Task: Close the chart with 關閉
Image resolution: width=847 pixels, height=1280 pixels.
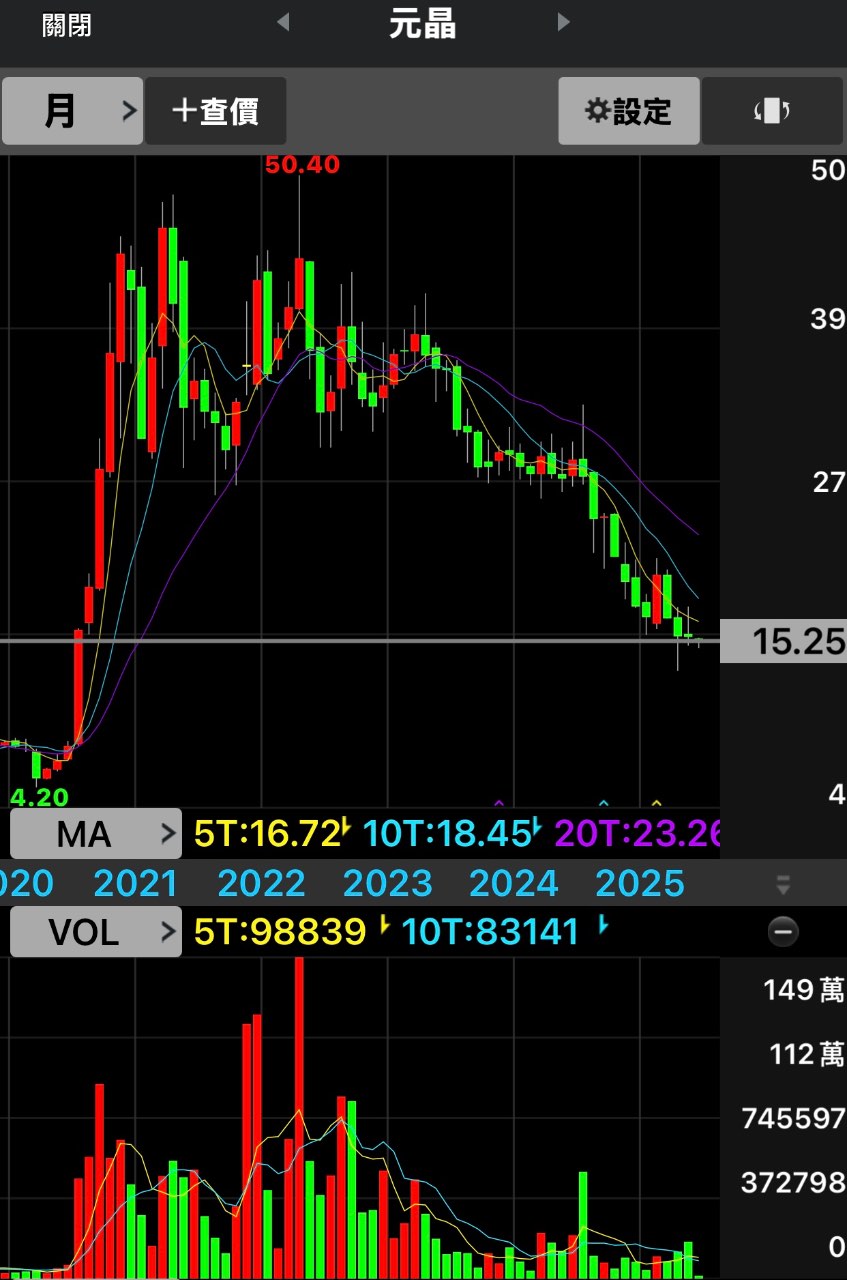Action: (67, 25)
